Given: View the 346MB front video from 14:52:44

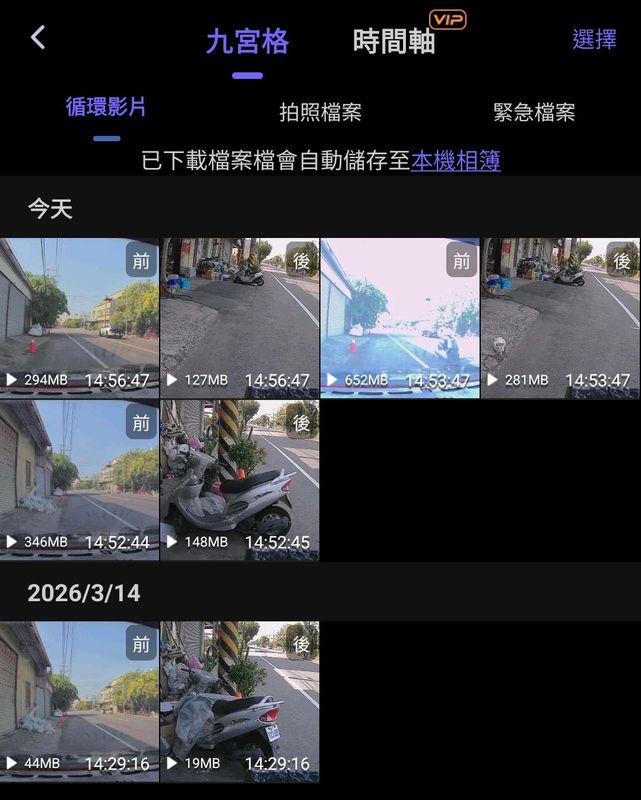Looking at the screenshot, I should point(80,480).
